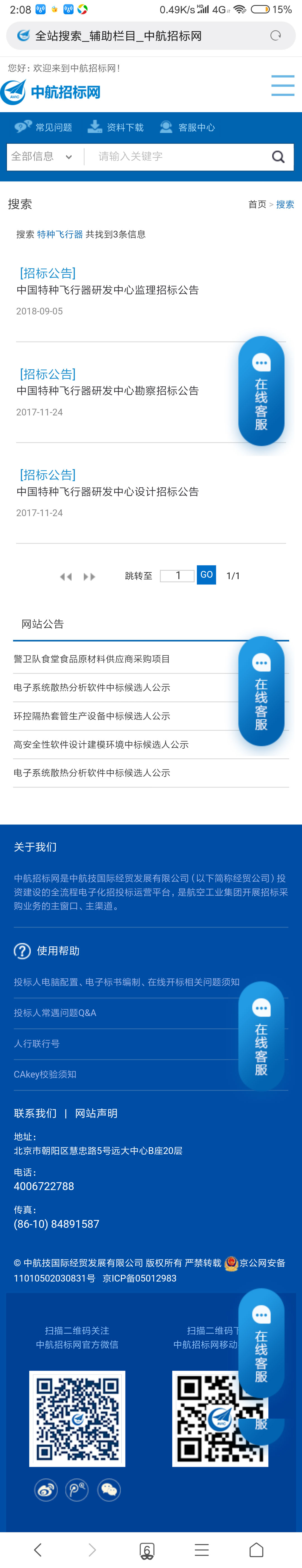Open 警卫队食堂食品原材料供应商采购项目 notice
Image resolution: width=302 pixels, height=1568 pixels.
click(x=92, y=659)
